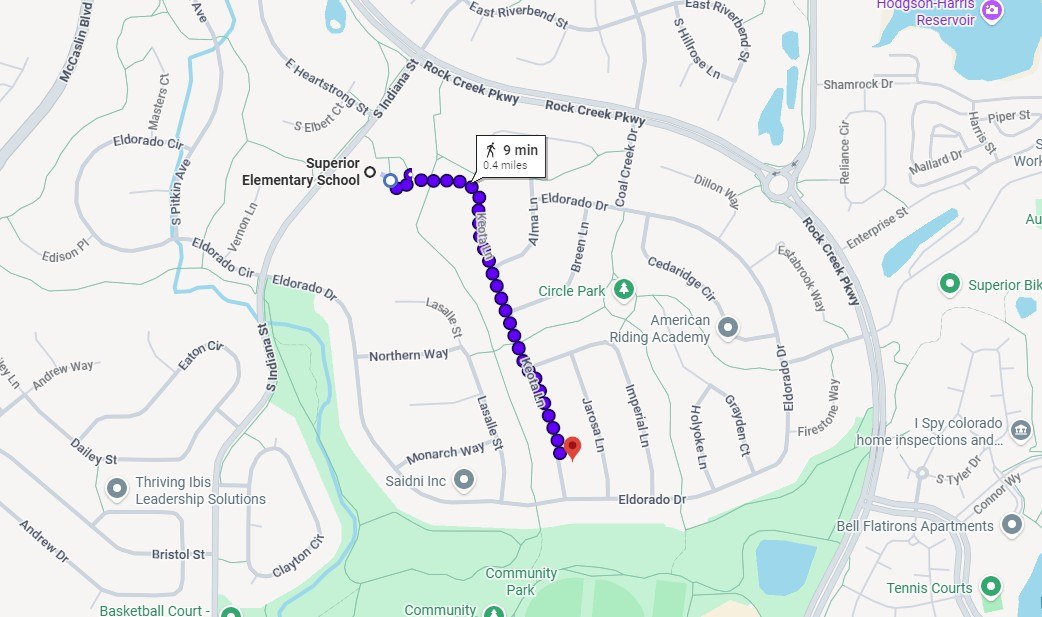Image resolution: width=1042 pixels, height=617 pixels.
Task: Select the Tennis Courts marker
Action: point(991,587)
